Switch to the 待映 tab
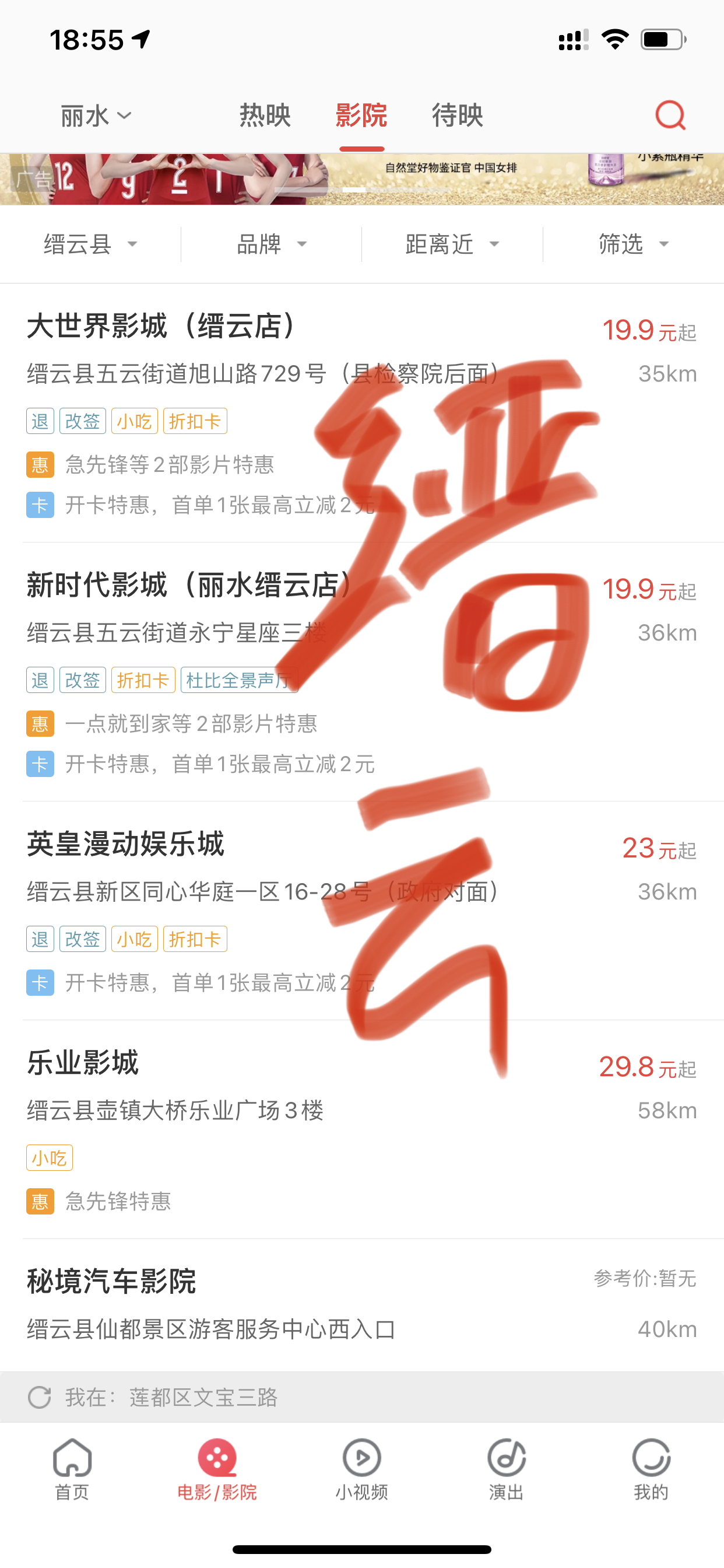Viewport: 724px width, 1568px height. [x=457, y=115]
